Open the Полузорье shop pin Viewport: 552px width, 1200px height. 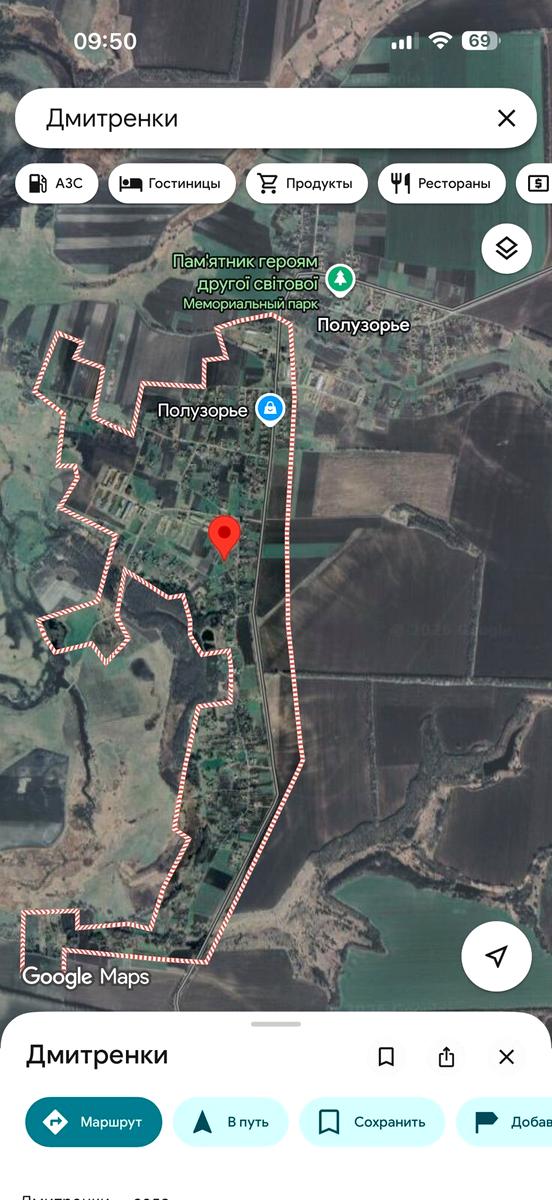tap(269, 408)
